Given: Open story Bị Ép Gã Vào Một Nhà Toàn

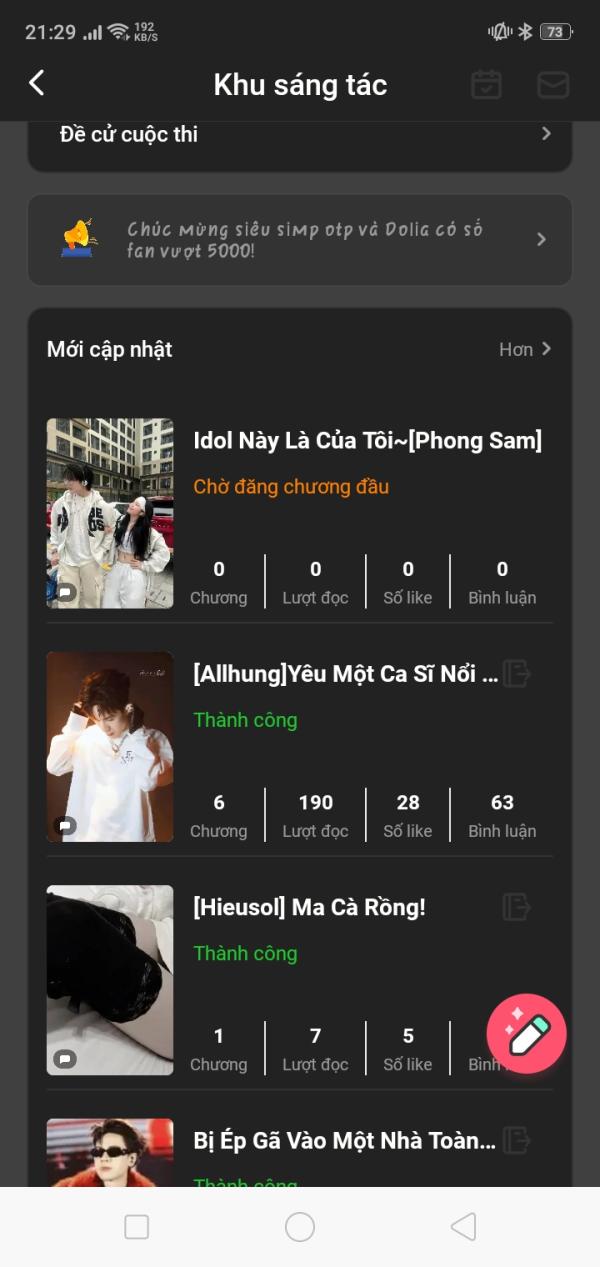Looking at the screenshot, I should (344, 1140).
